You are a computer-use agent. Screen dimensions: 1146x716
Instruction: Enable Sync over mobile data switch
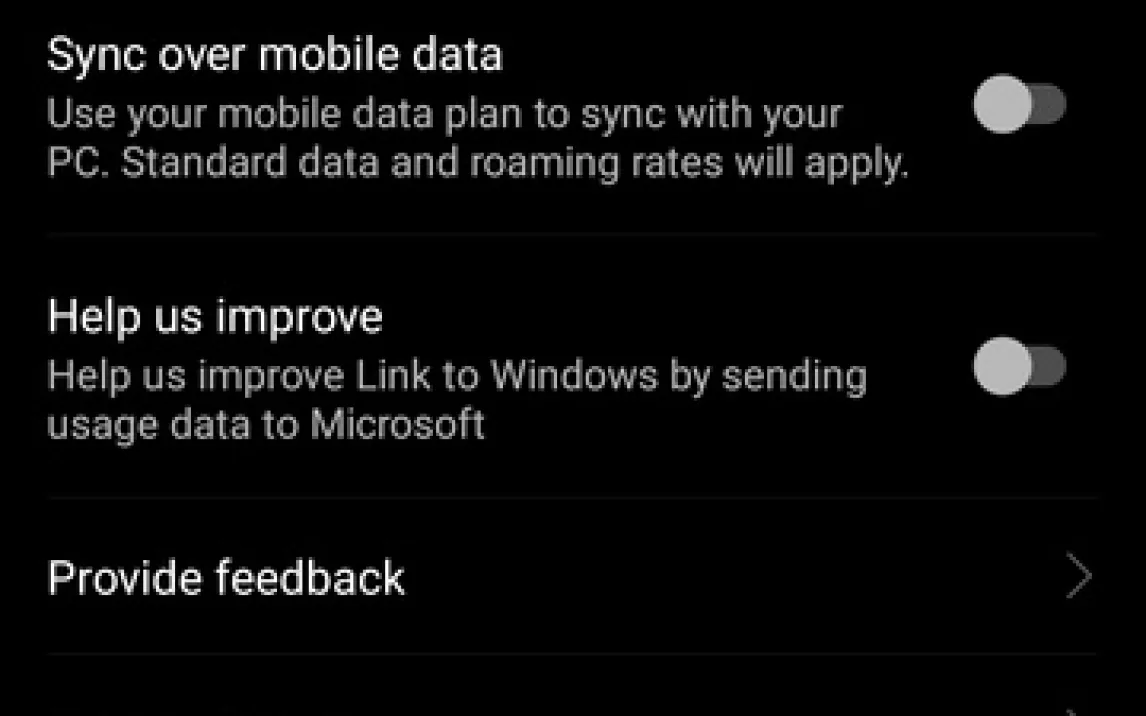coord(1019,105)
